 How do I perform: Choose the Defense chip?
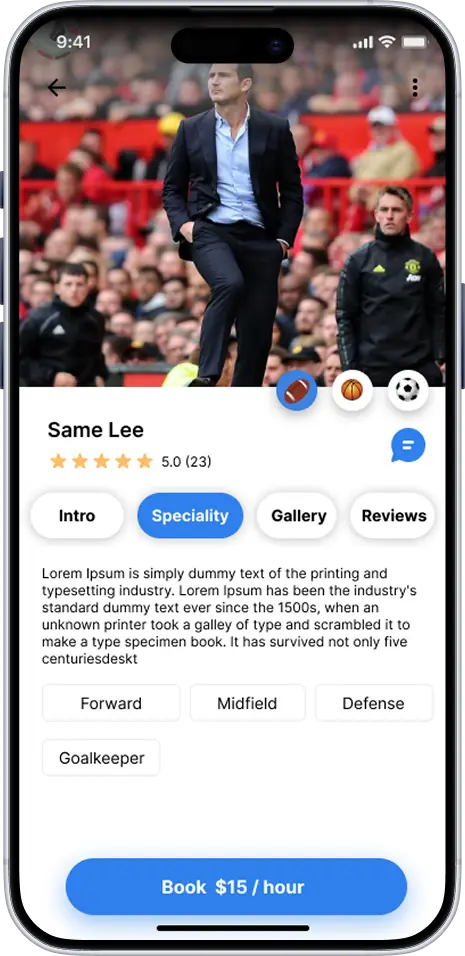(374, 703)
